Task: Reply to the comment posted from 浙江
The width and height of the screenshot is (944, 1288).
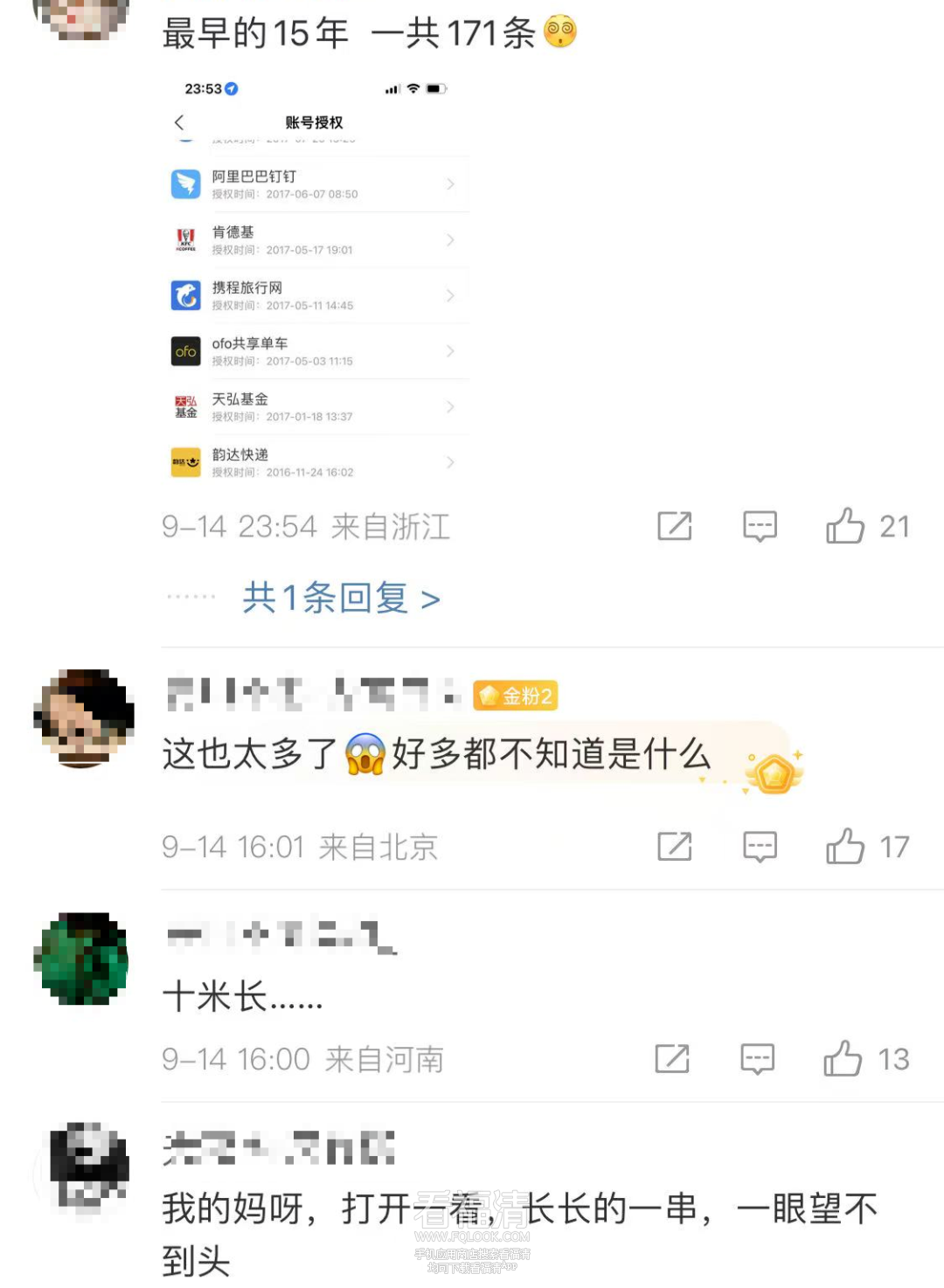Action: (x=760, y=526)
